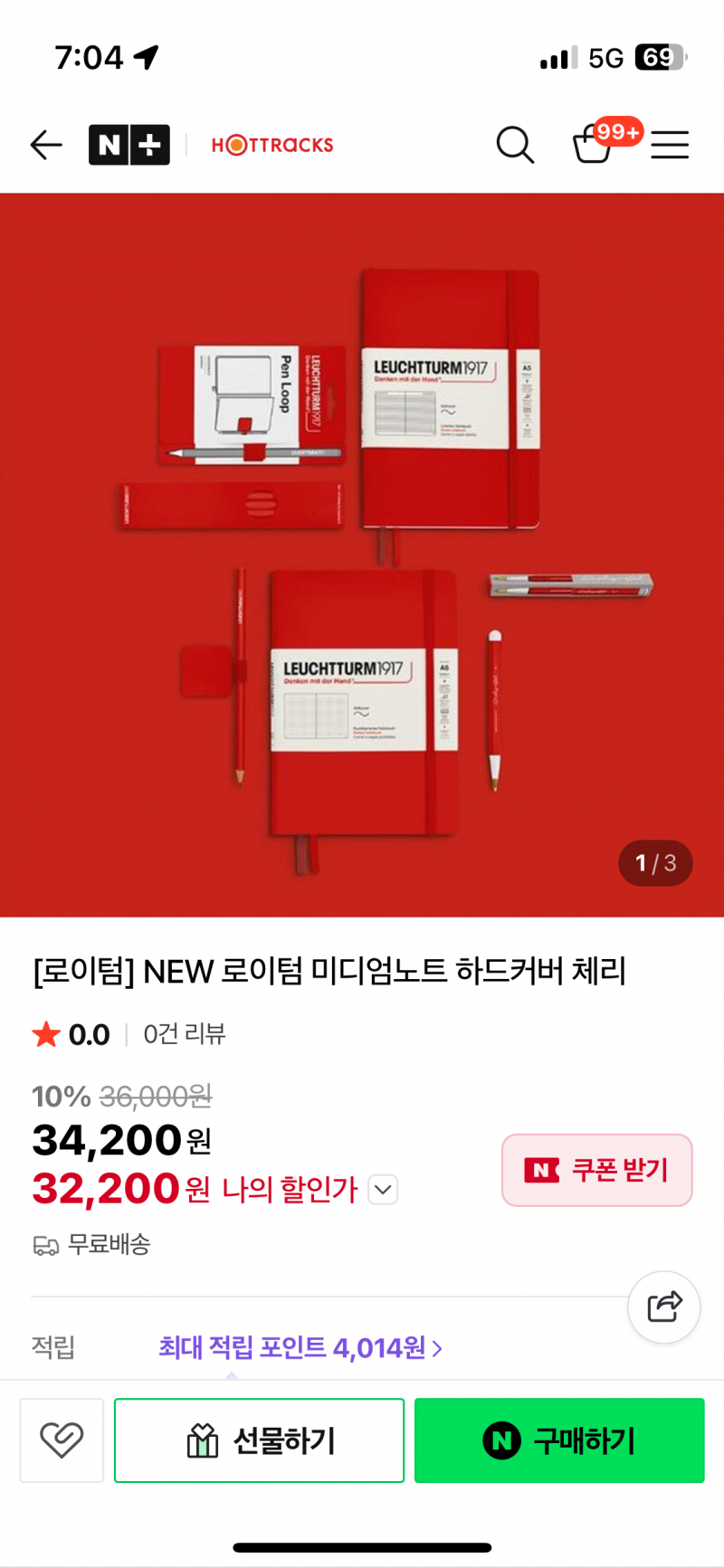The image size is (724, 1568).
Task: Open image carousel page indicator 1/3
Action: point(655,863)
